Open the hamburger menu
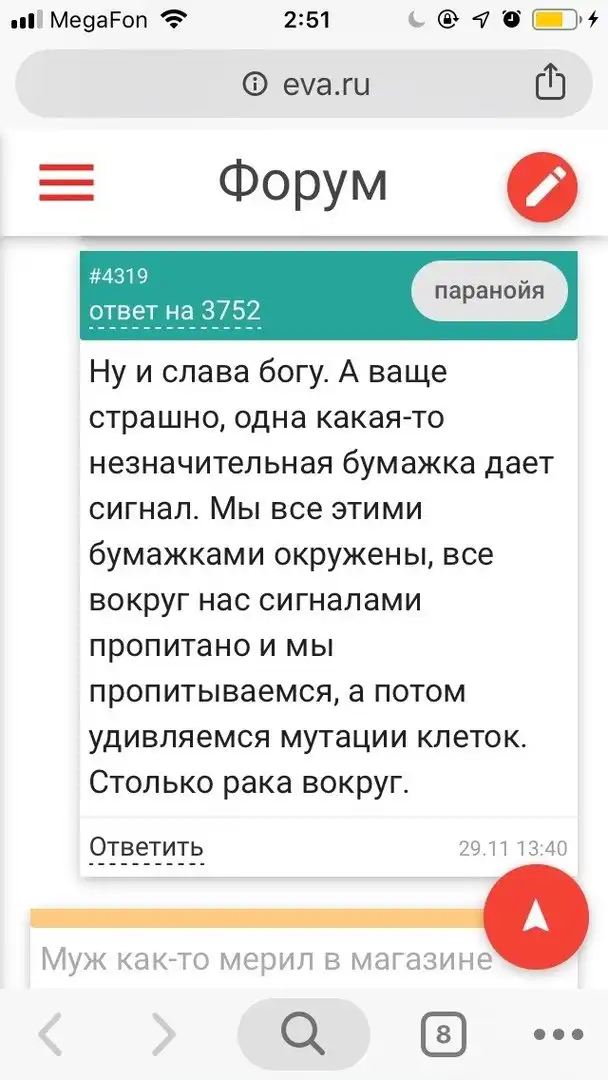 click(66, 183)
